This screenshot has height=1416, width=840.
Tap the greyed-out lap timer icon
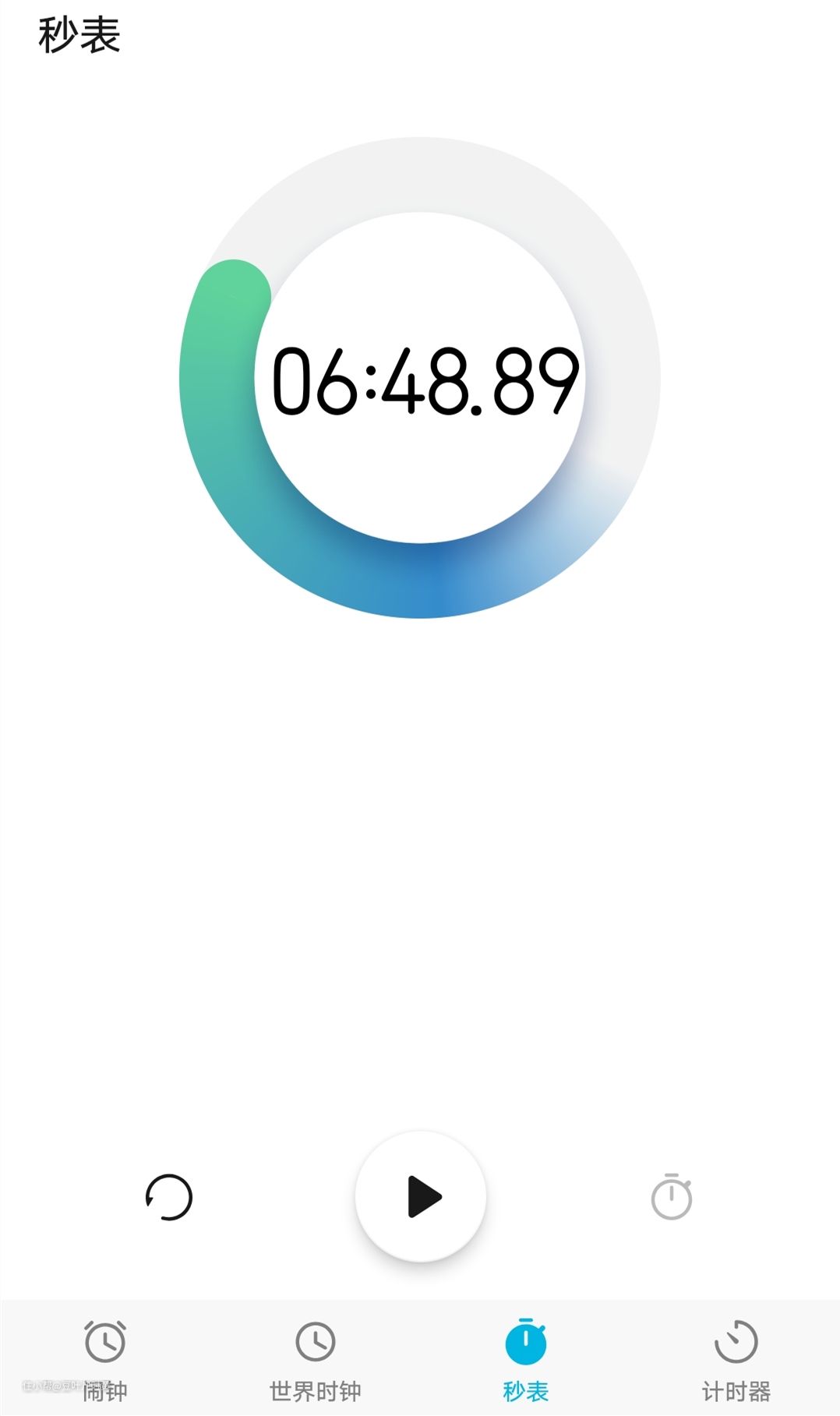[x=672, y=1196]
